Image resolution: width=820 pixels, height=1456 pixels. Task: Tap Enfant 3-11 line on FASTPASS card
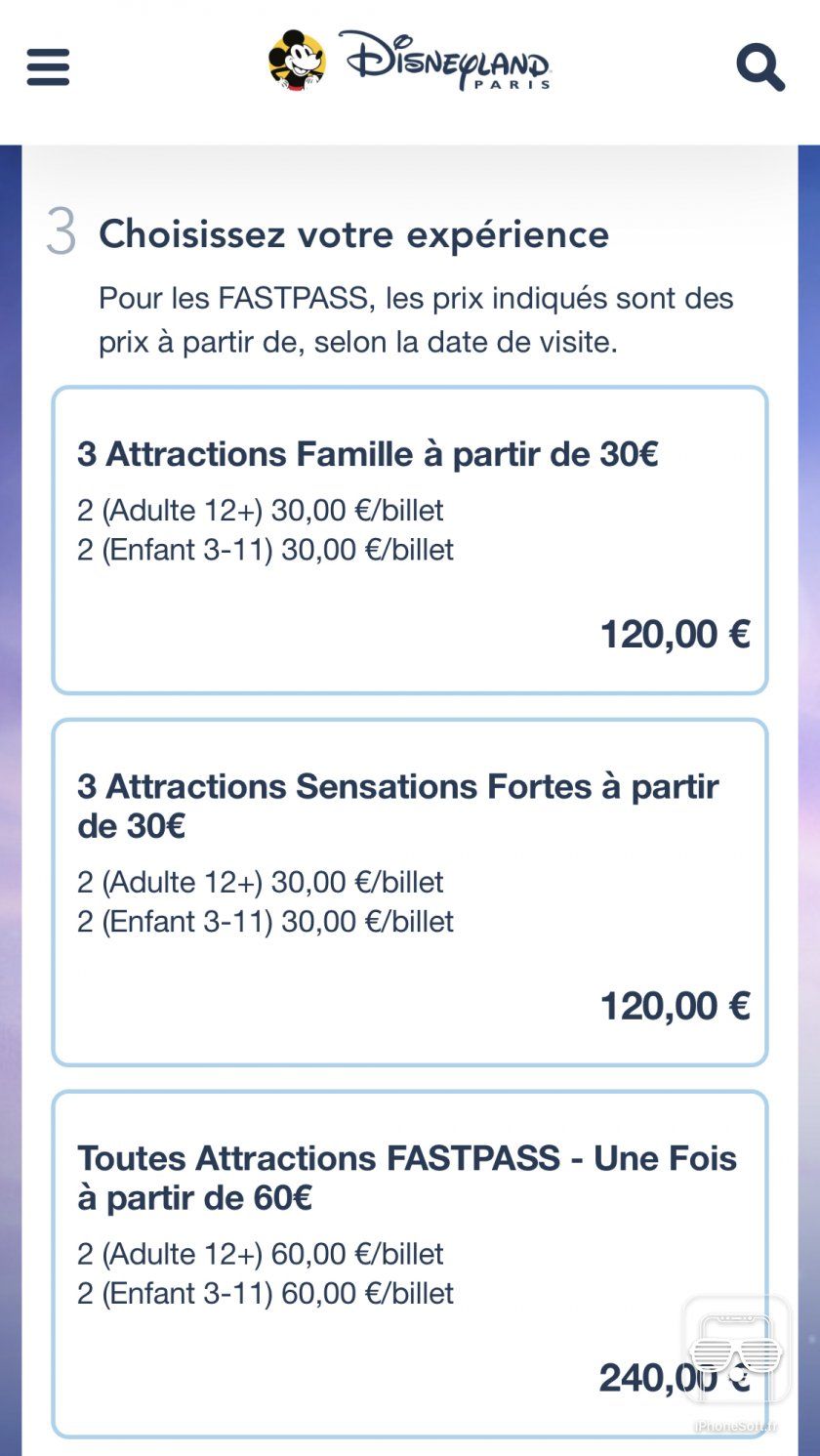tap(266, 1293)
